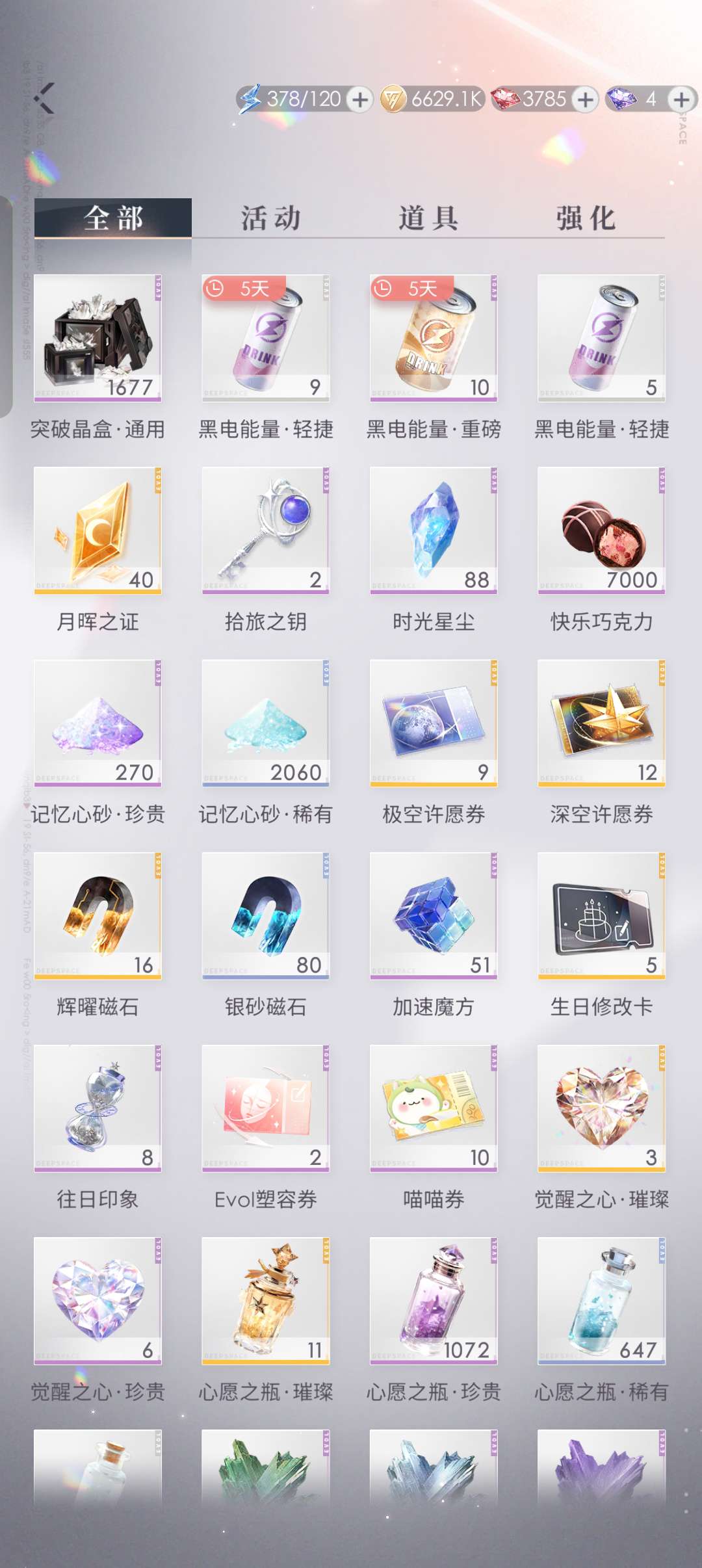Open the 快乐巧克力 item

point(601,530)
